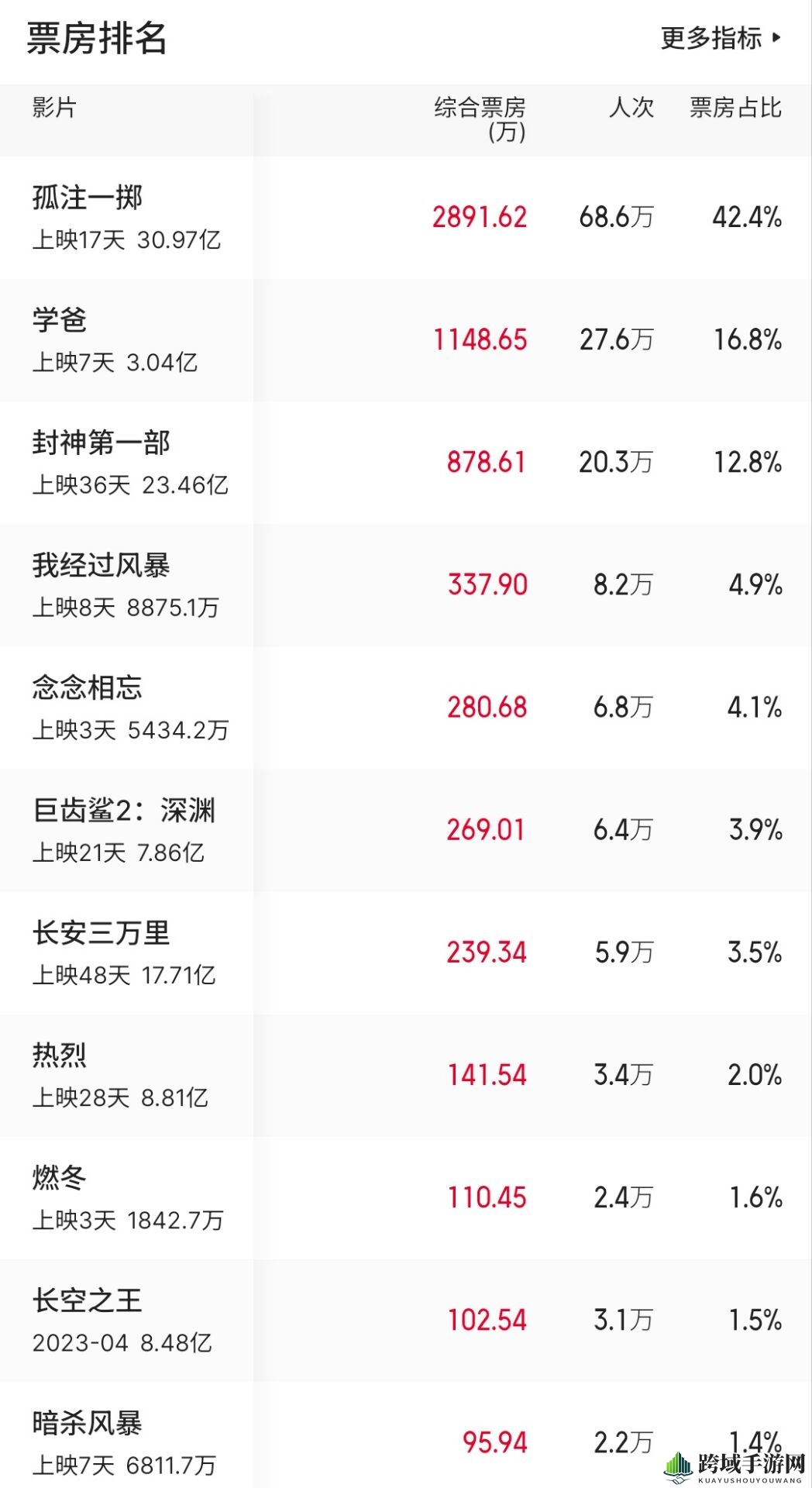812x1488 pixels.
Task: View details for 封神第一部
Action: (x=406, y=463)
